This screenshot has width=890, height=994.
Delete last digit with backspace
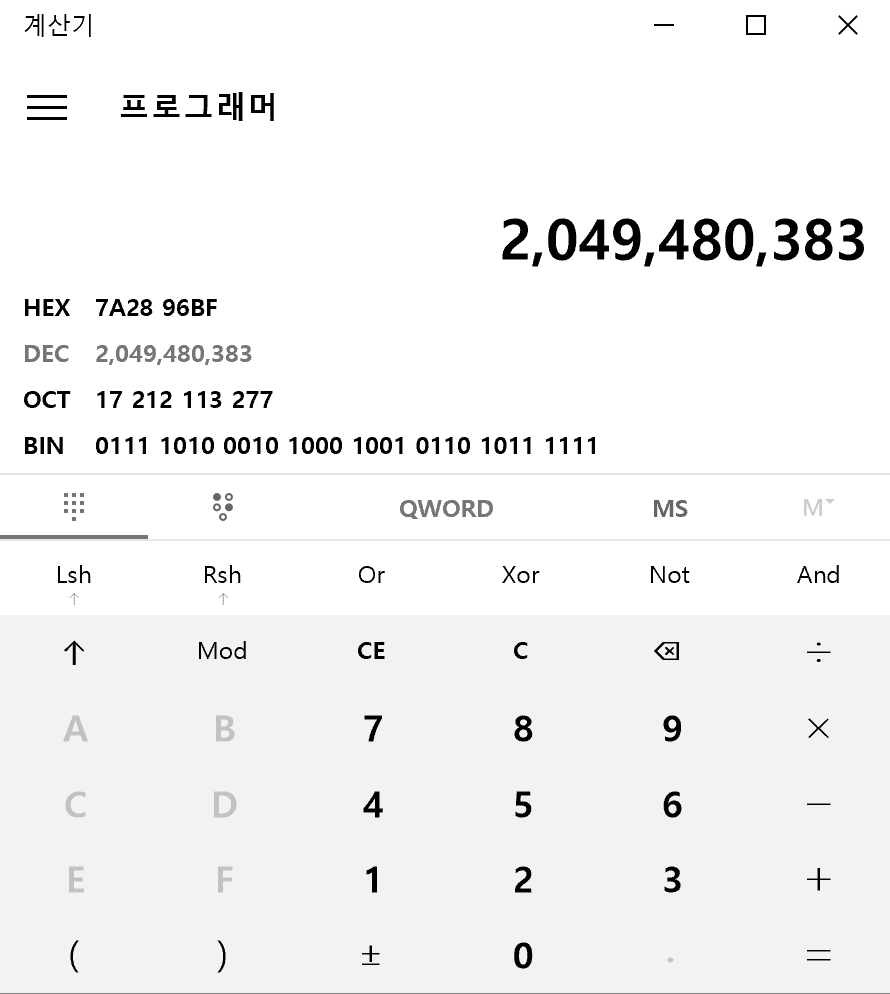[x=667, y=652]
